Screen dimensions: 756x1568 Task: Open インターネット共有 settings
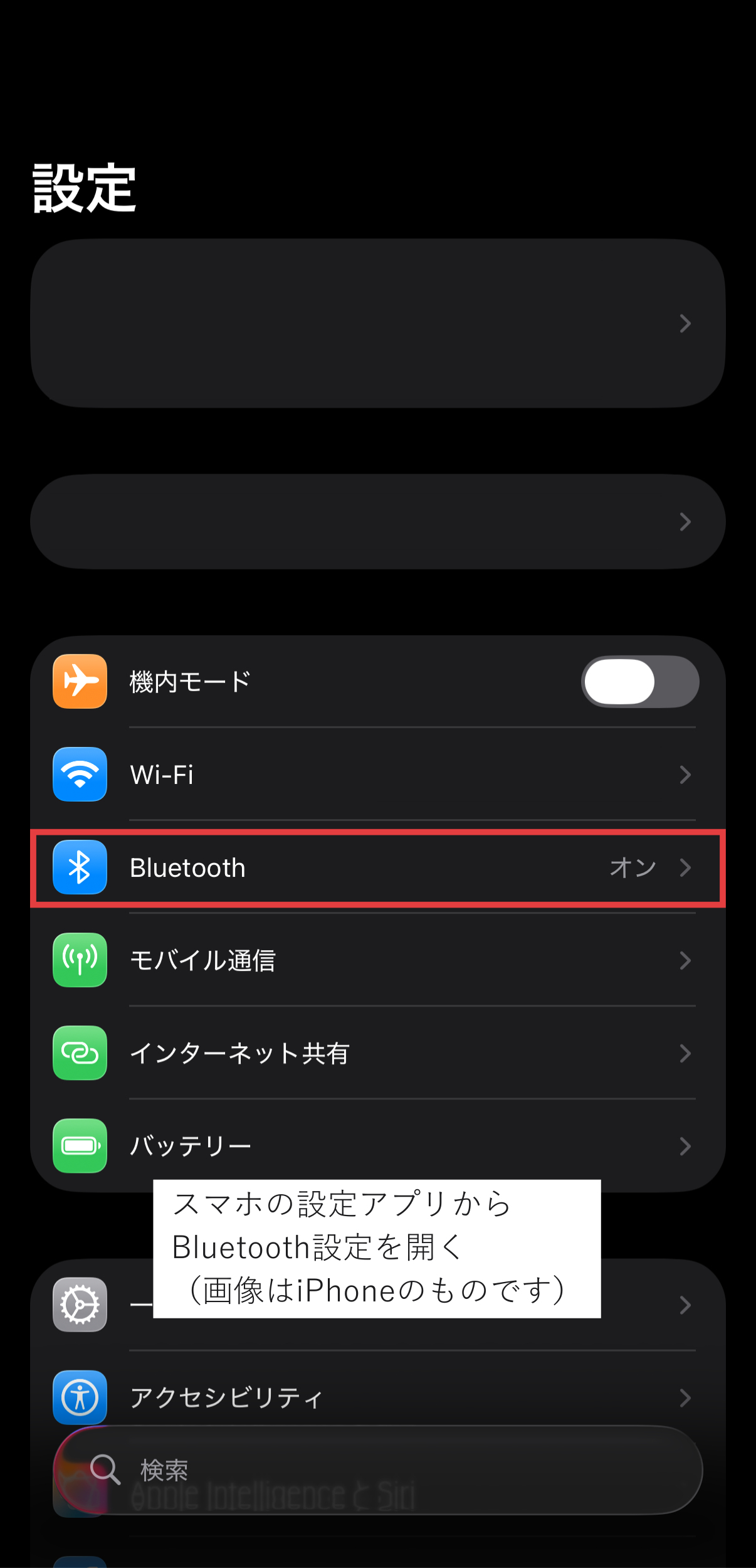click(378, 1053)
